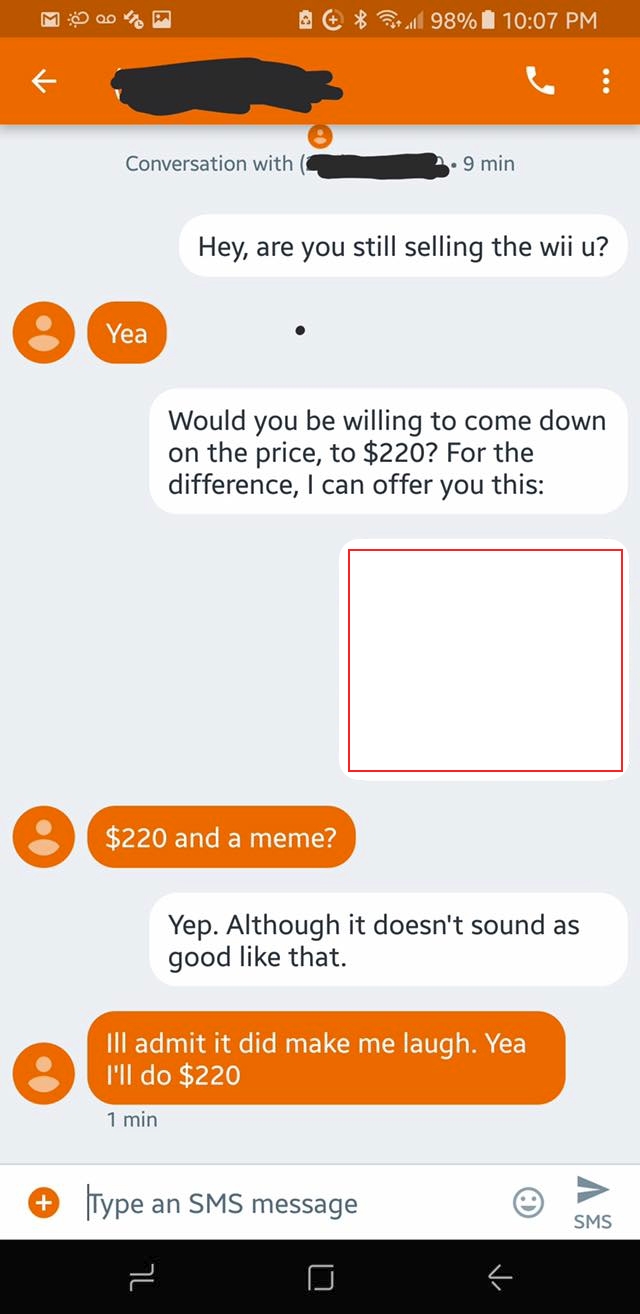Go to the home screen
The height and width of the screenshot is (1314, 640).
pos(320,1277)
